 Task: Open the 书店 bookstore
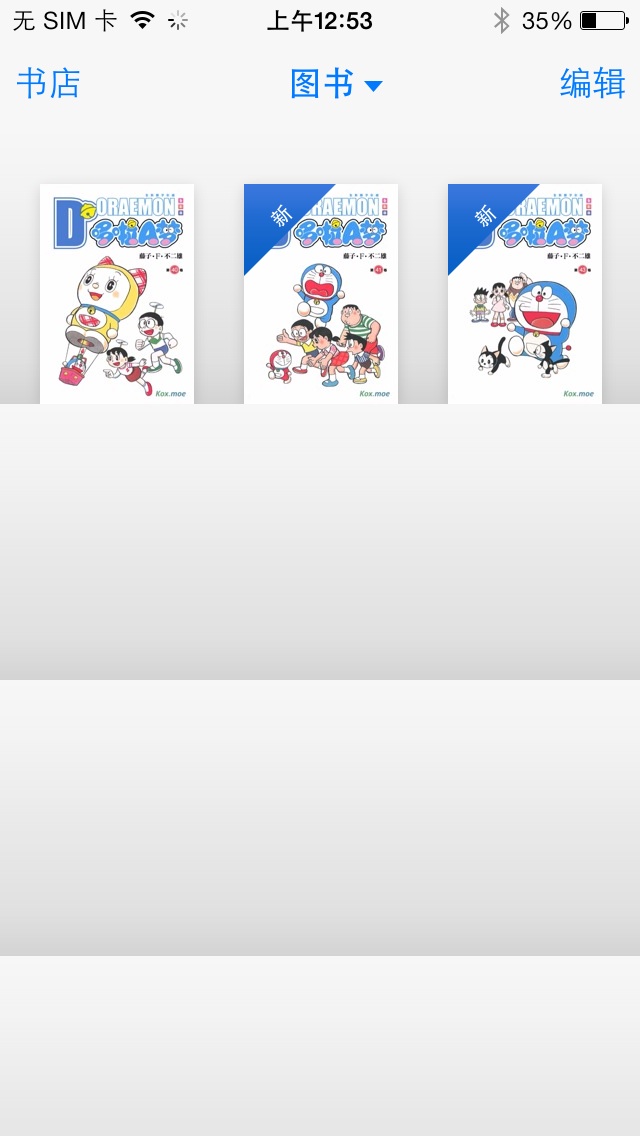48,84
